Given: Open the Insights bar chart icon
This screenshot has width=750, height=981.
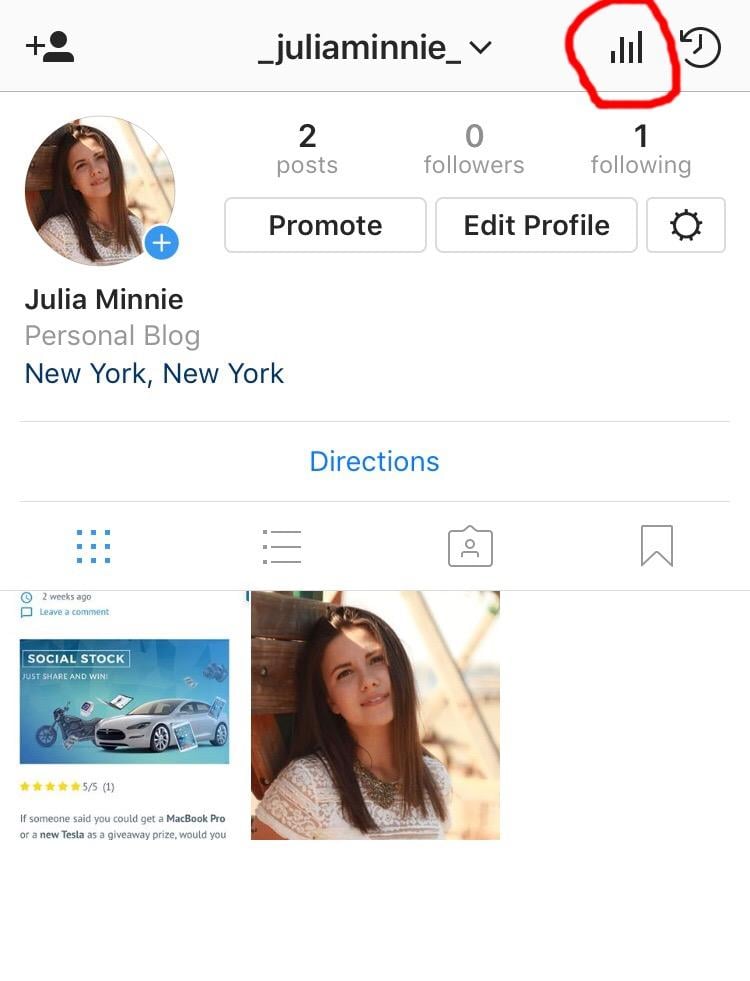Looking at the screenshot, I should tap(626, 48).
